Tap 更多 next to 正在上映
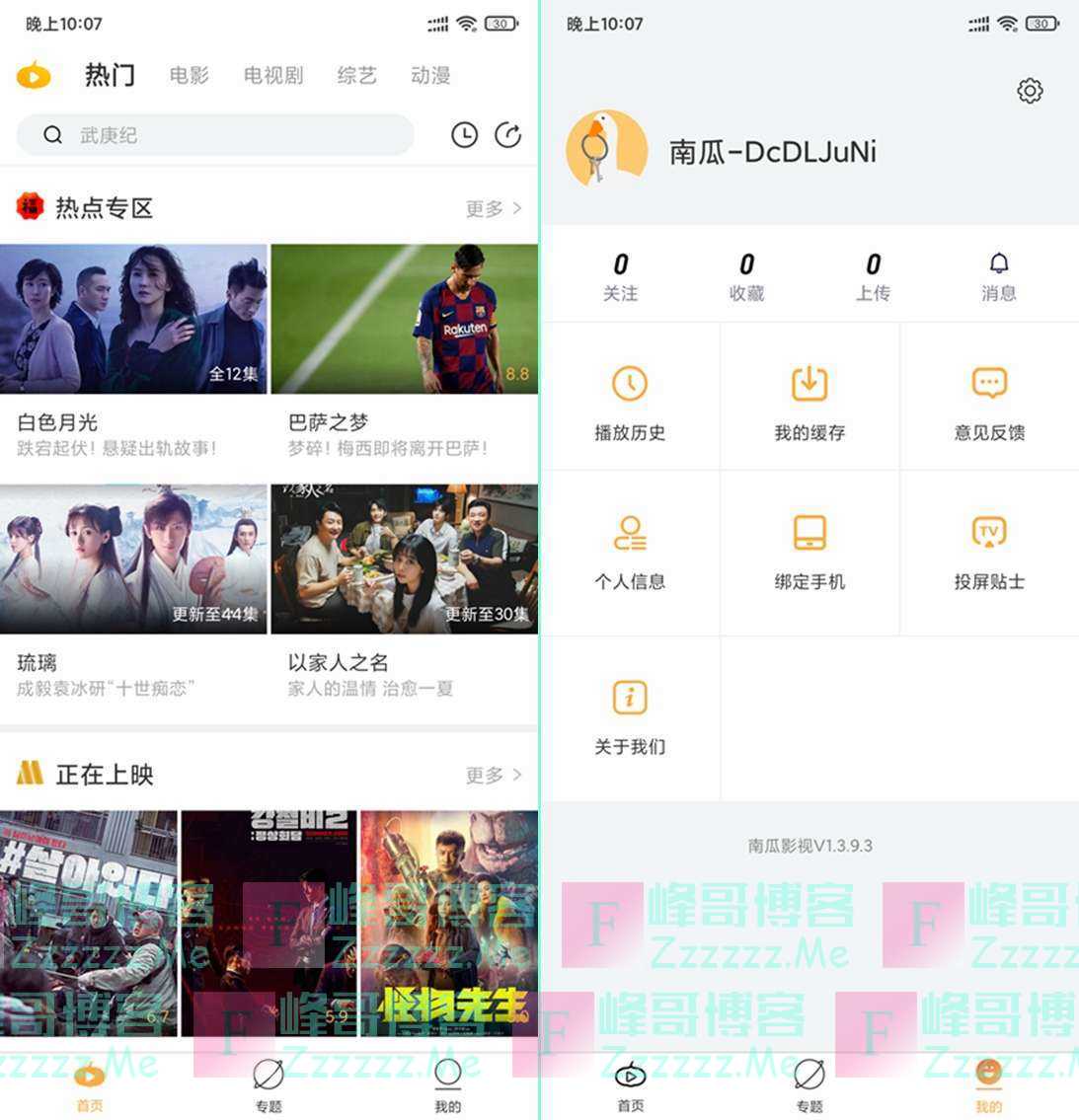Image resolution: width=1079 pixels, height=1120 pixels. pos(493,775)
